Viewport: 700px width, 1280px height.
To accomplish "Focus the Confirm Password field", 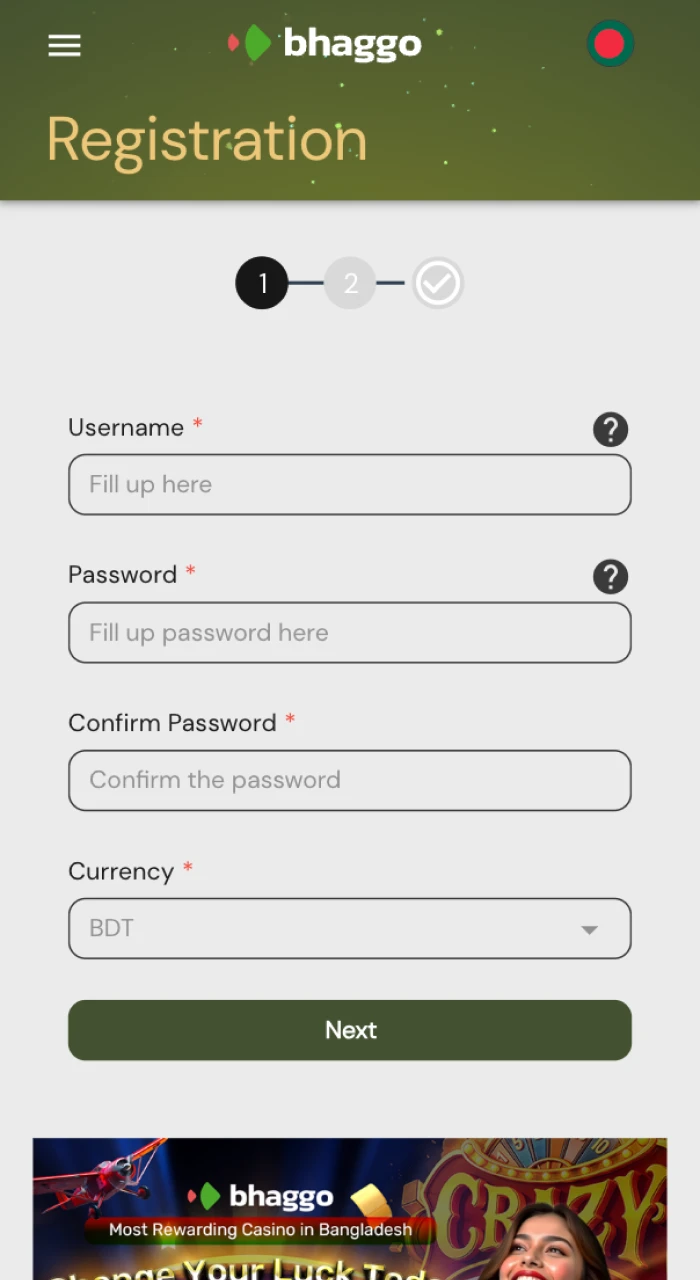I will pos(350,780).
